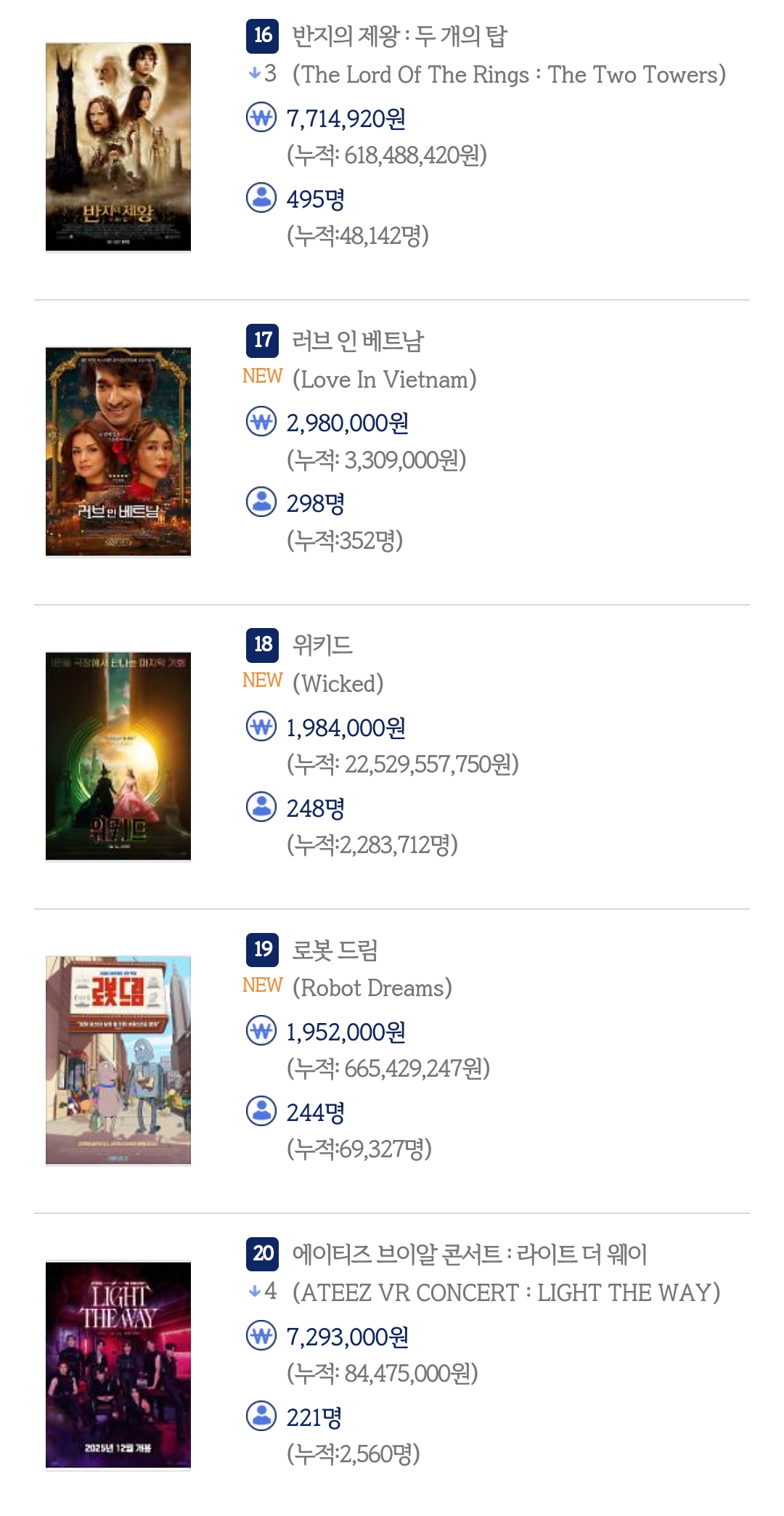The height and width of the screenshot is (1516, 784).
Task: Open the Robot Dreams poster
Action: (118, 1060)
